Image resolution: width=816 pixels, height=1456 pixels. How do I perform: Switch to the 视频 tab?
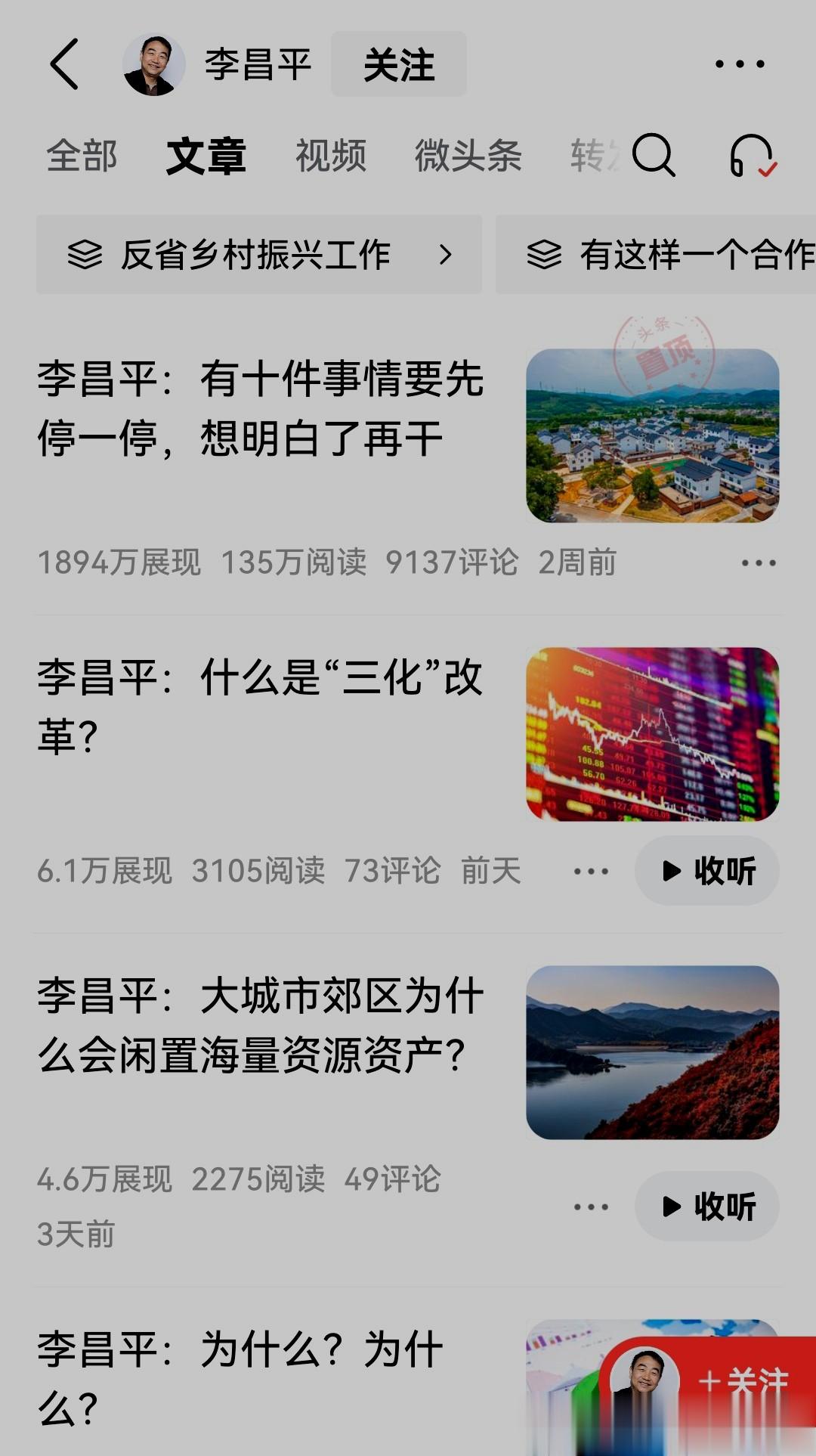[x=330, y=156]
